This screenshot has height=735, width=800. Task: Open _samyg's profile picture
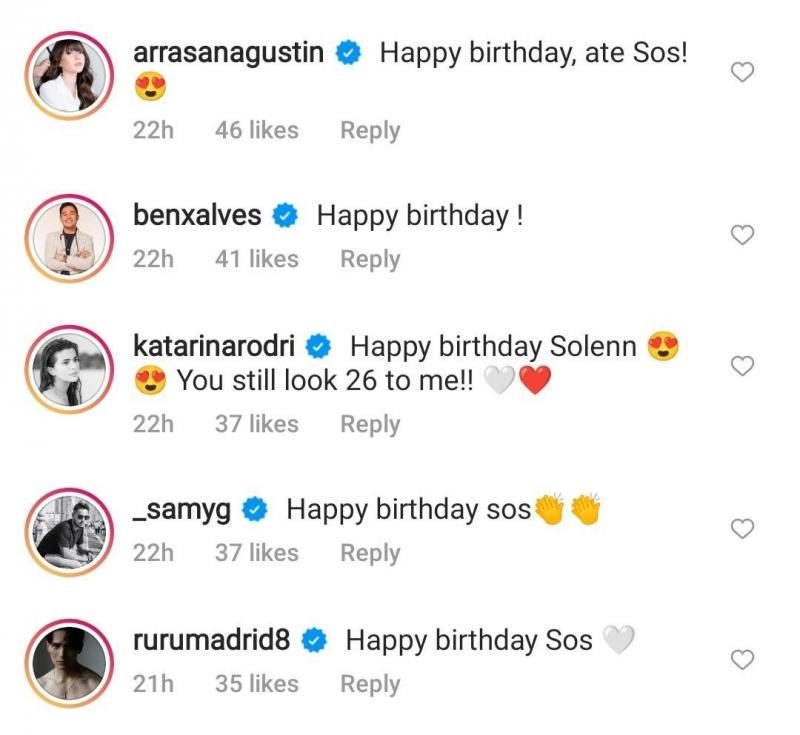coord(70,531)
